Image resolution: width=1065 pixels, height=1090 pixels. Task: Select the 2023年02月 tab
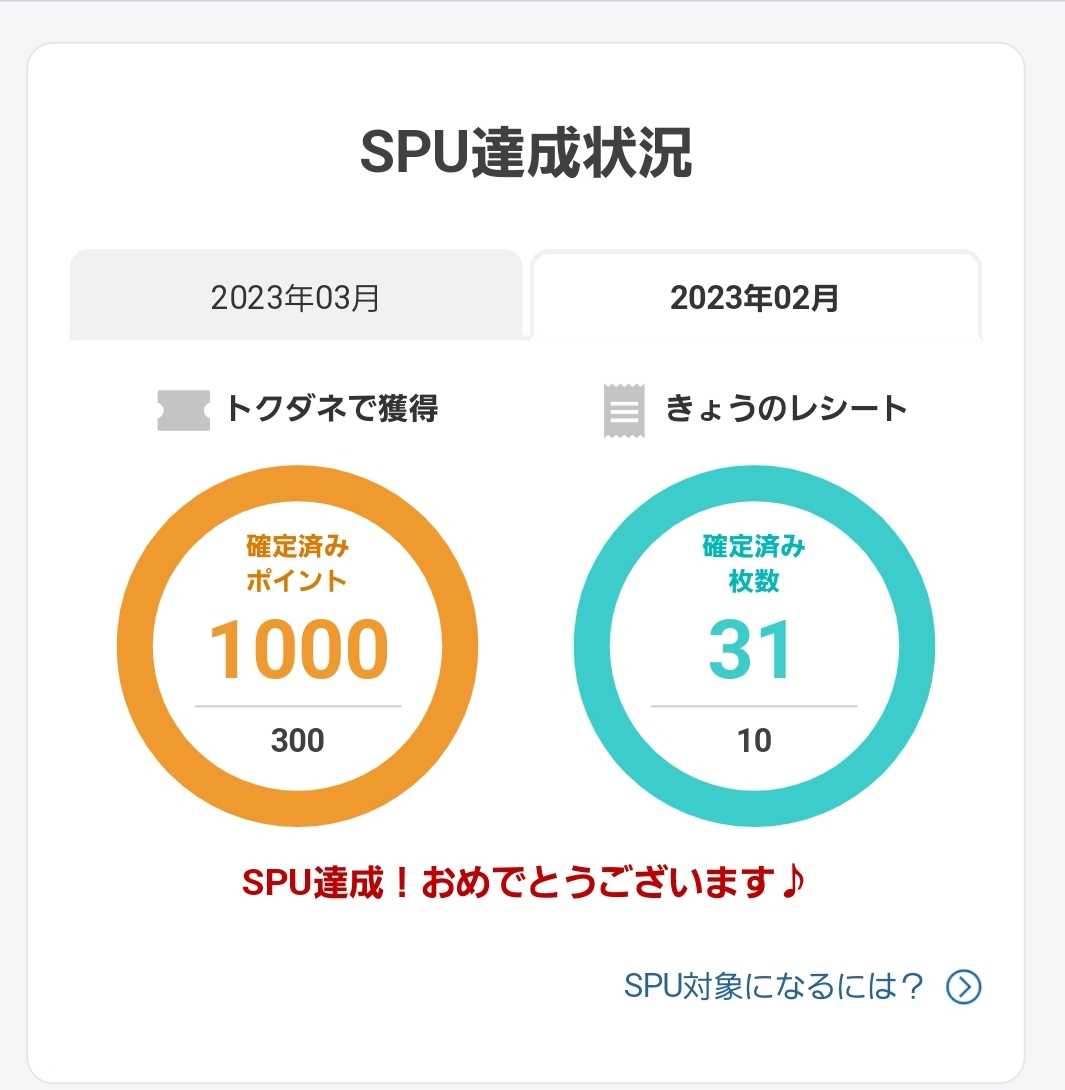(x=755, y=298)
